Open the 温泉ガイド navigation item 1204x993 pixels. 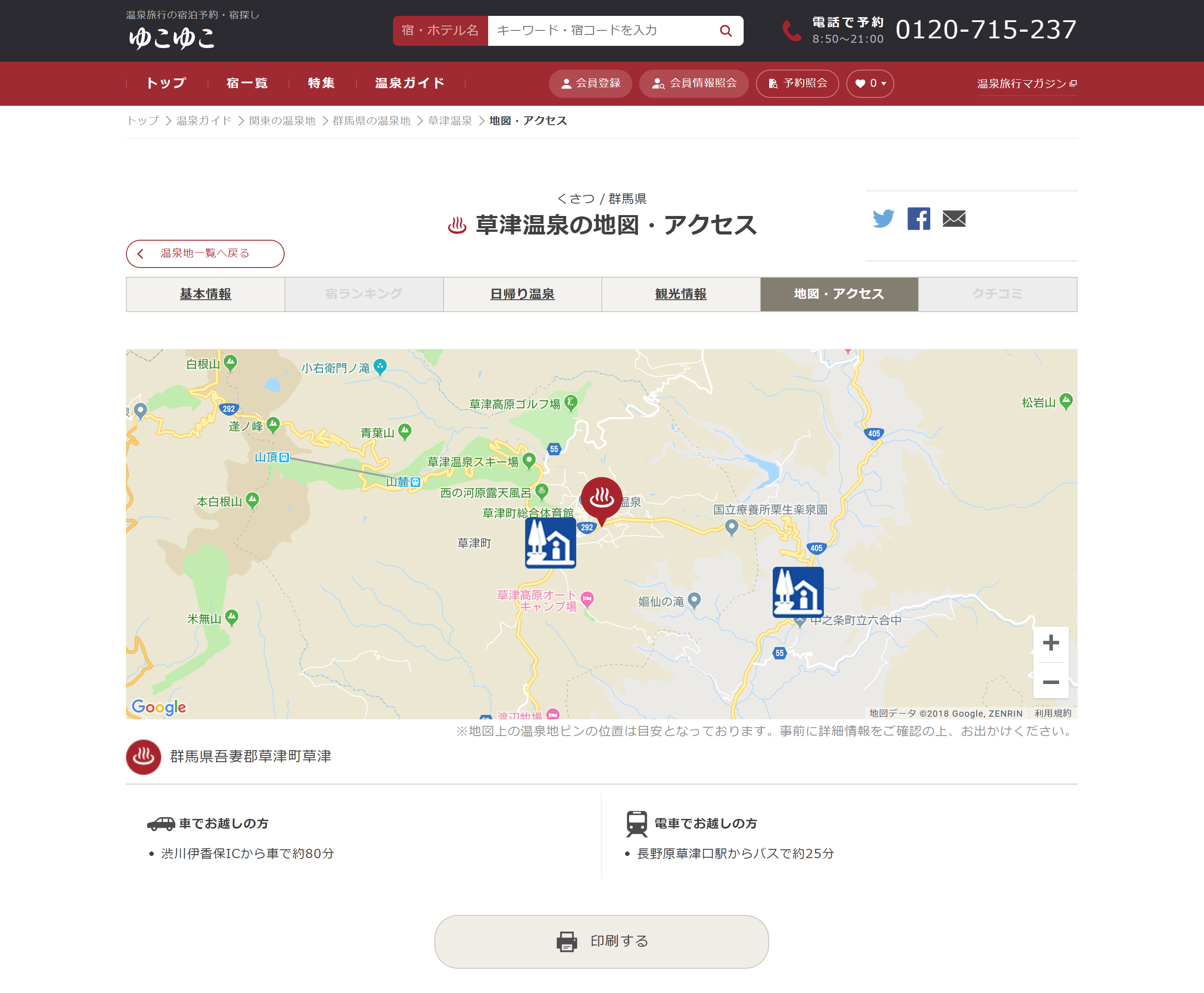click(409, 83)
